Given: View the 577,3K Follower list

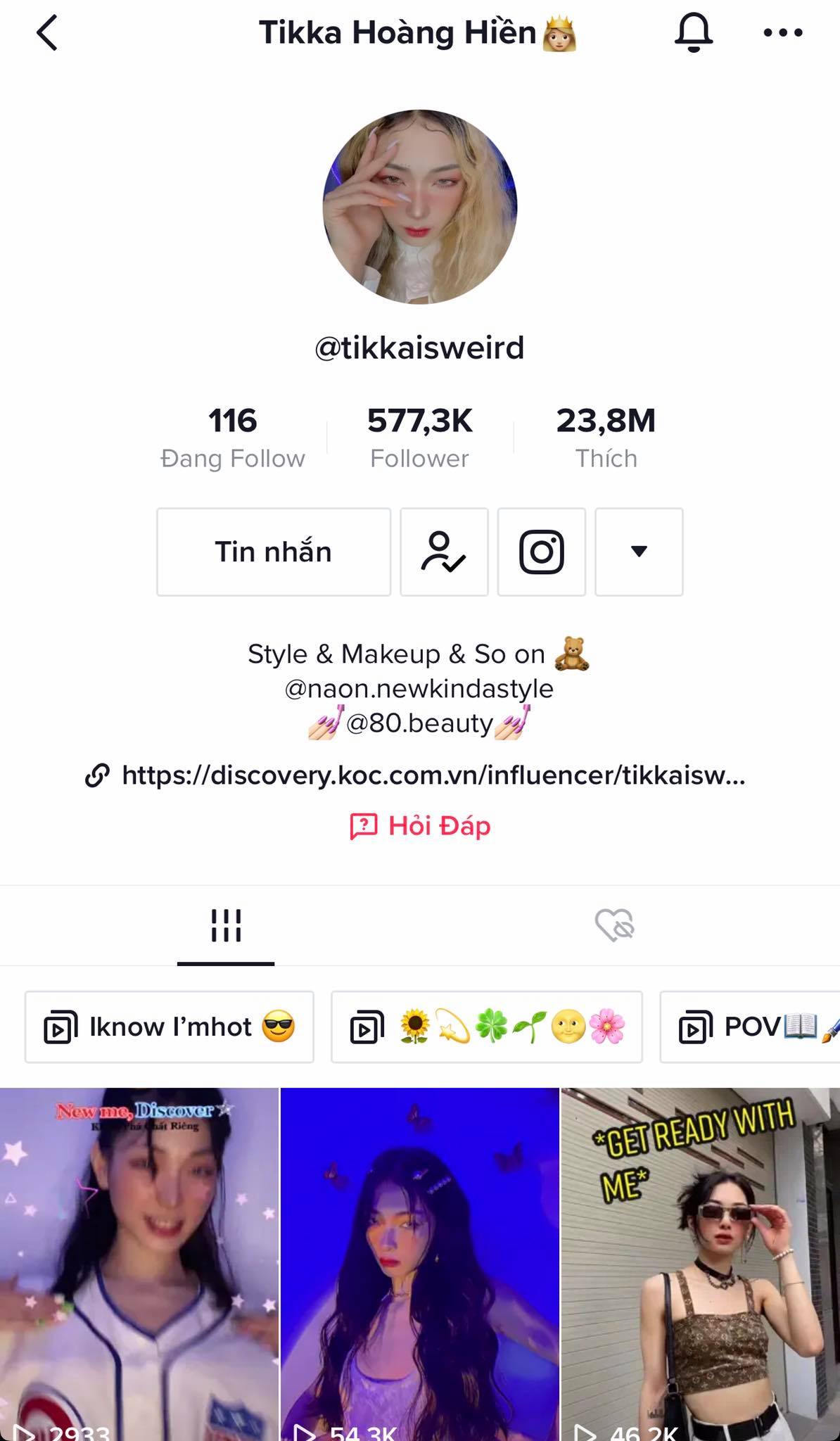Looking at the screenshot, I should point(420,438).
